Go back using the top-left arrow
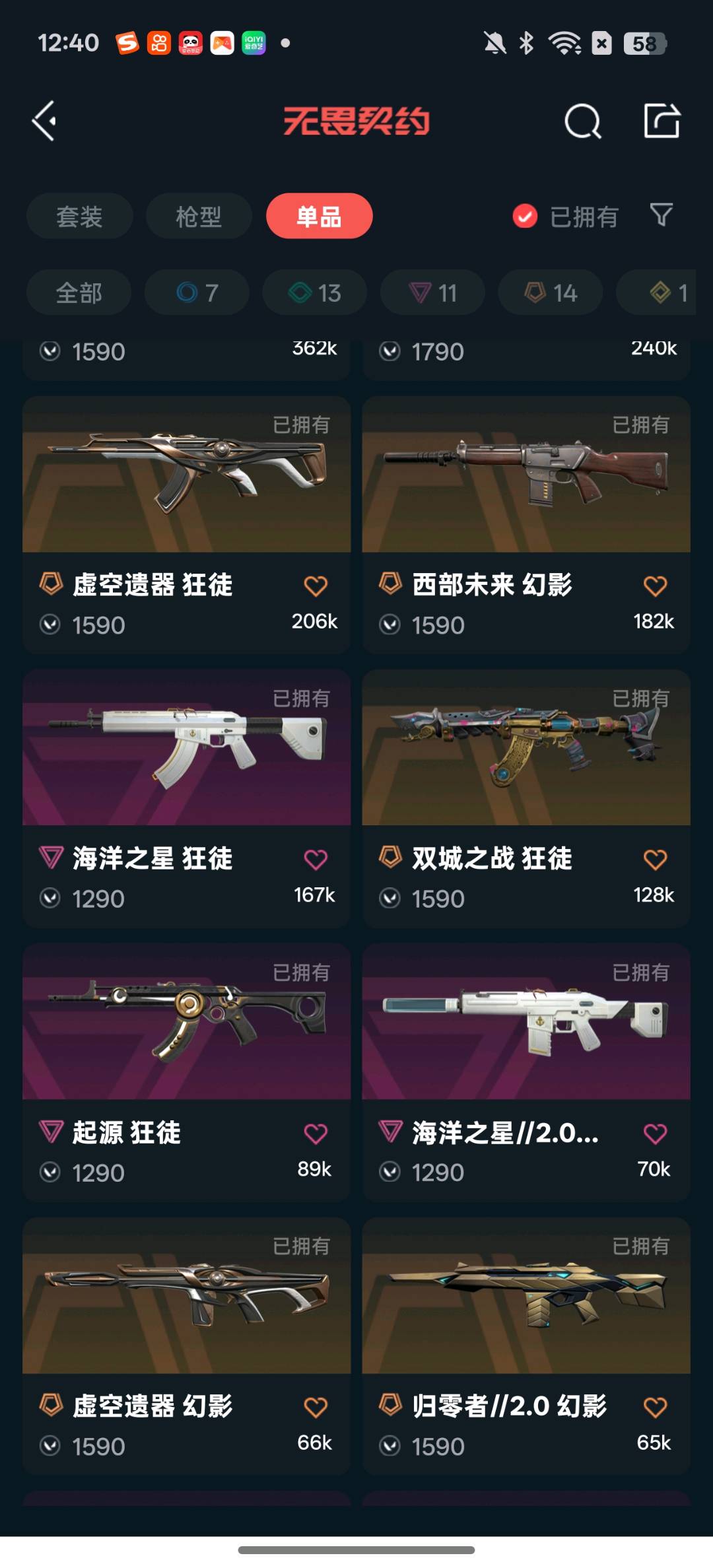Screen dimensions: 713x1568 [x=44, y=121]
